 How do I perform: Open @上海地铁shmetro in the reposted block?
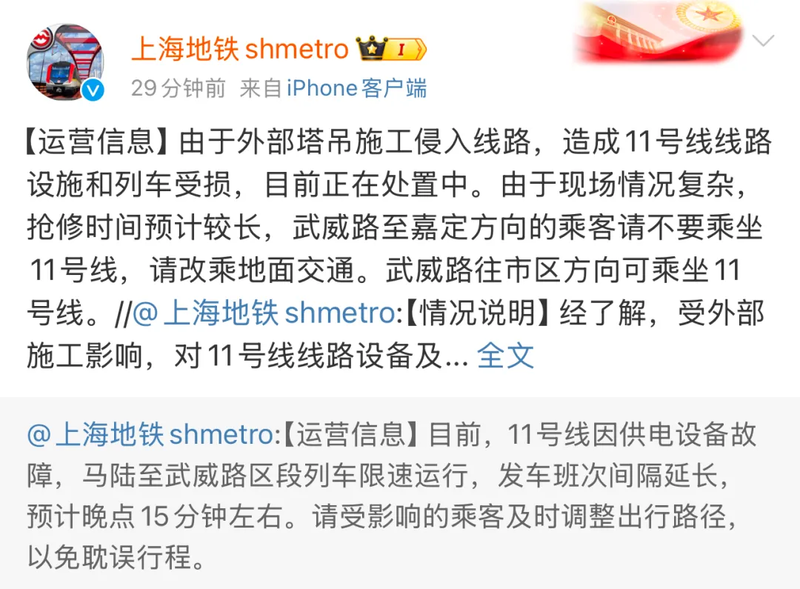pyautogui.click(x=148, y=435)
